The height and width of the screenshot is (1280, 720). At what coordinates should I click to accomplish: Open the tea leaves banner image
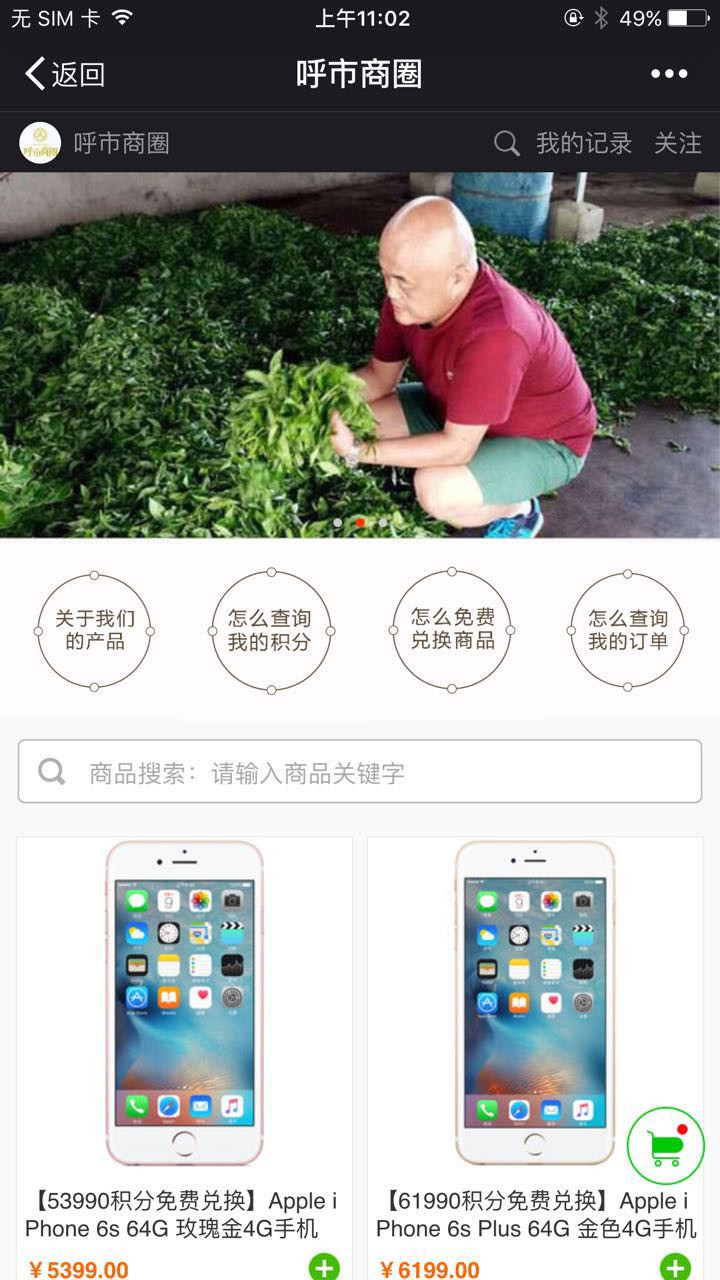[x=360, y=355]
